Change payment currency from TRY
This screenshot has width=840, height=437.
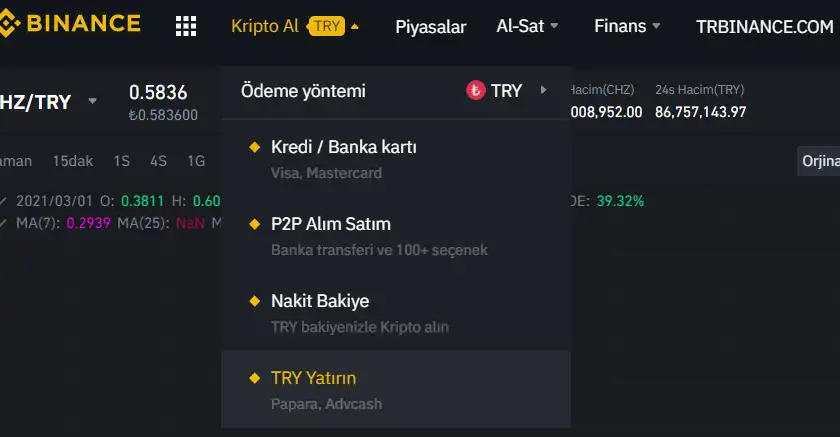click(508, 91)
